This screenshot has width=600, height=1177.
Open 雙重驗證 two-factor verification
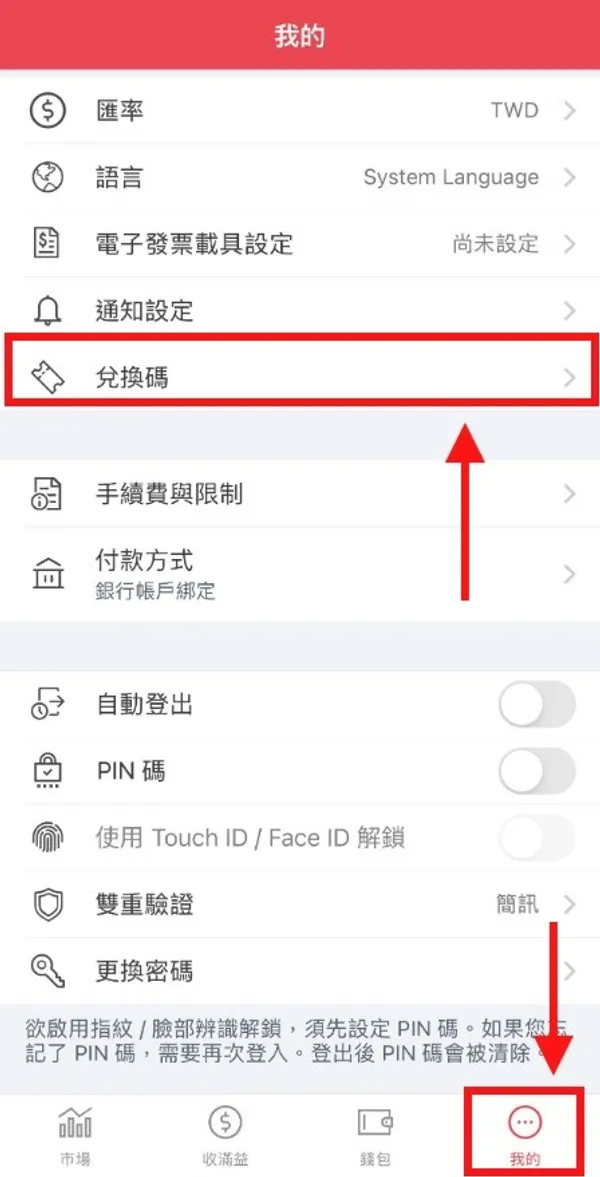click(x=300, y=905)
